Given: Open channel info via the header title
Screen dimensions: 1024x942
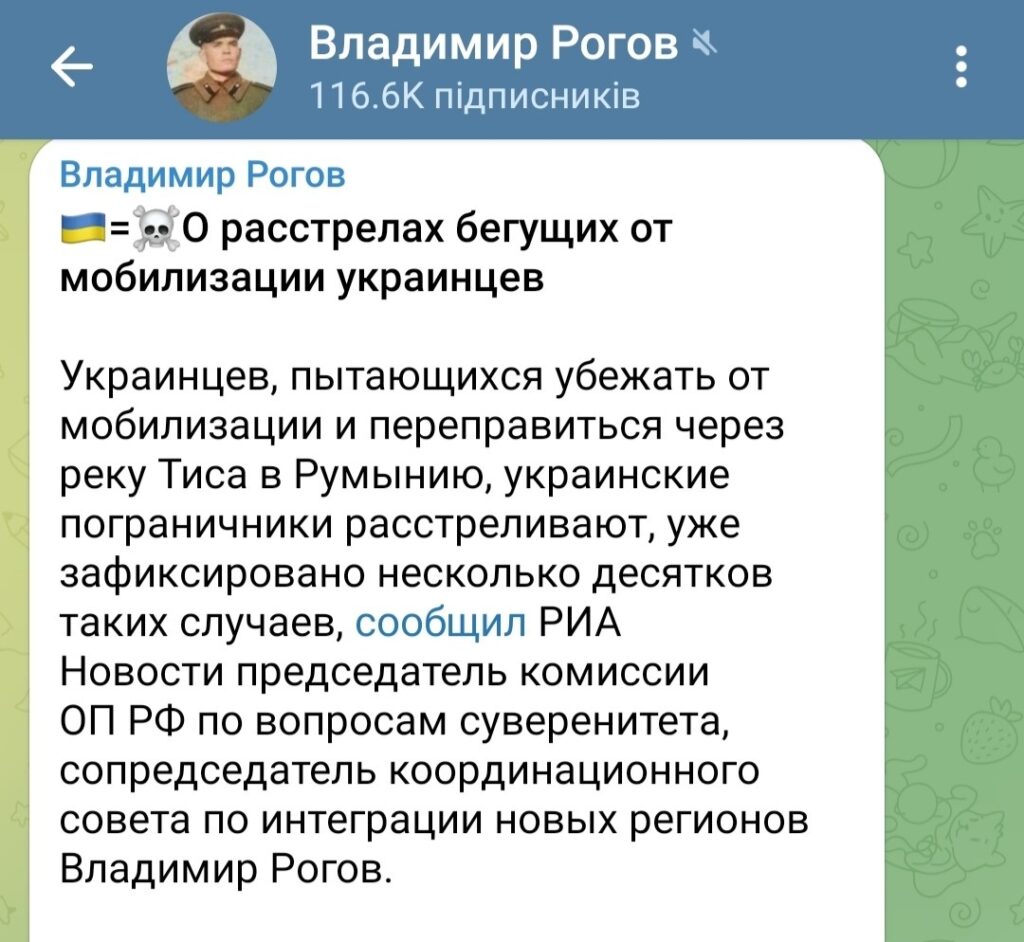Looking at the screenshot, I should click(x=493, y=45).
